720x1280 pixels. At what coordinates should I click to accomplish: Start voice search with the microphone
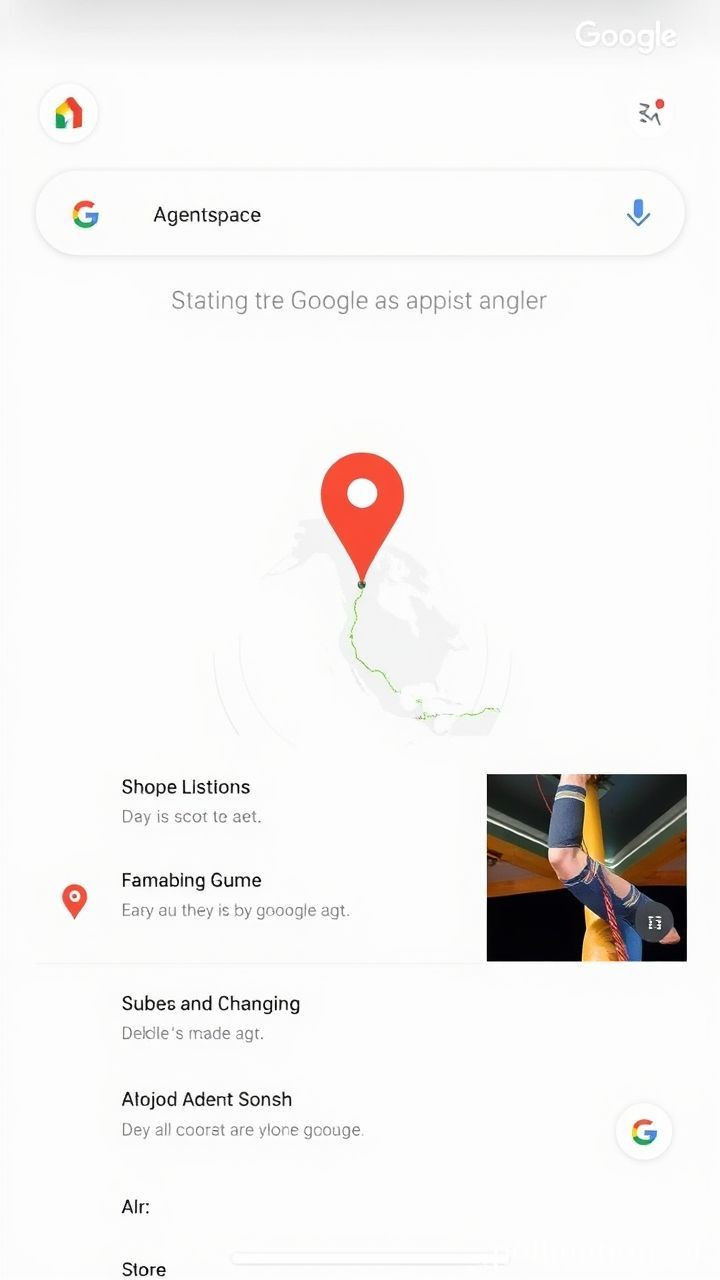coord(638,213)
